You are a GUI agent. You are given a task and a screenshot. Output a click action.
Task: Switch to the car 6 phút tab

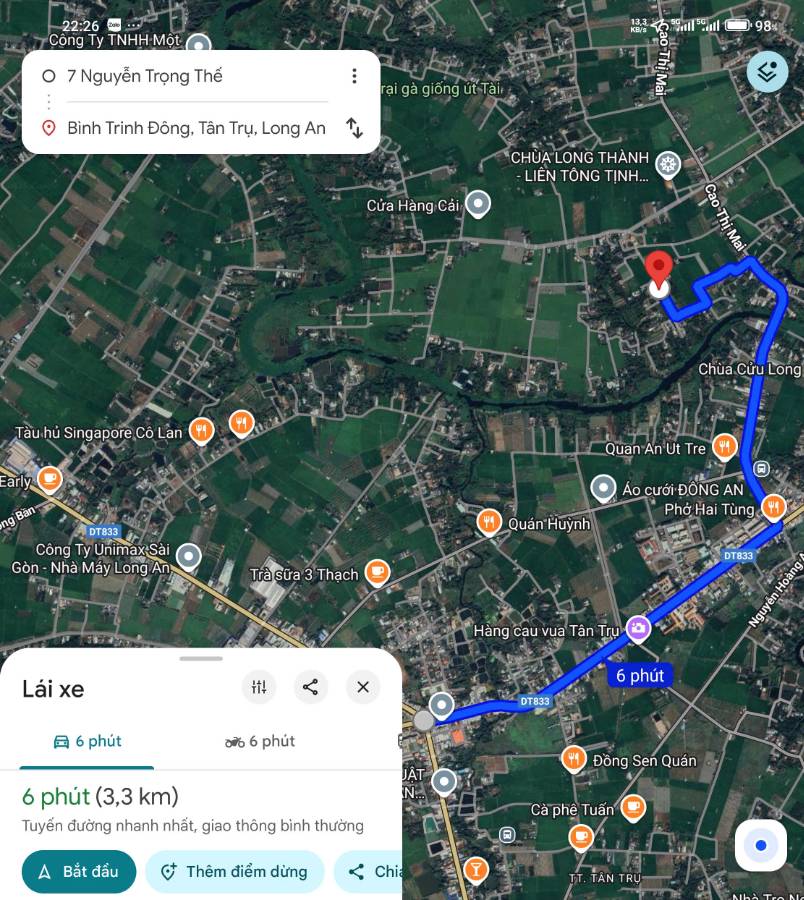point(87,741)
